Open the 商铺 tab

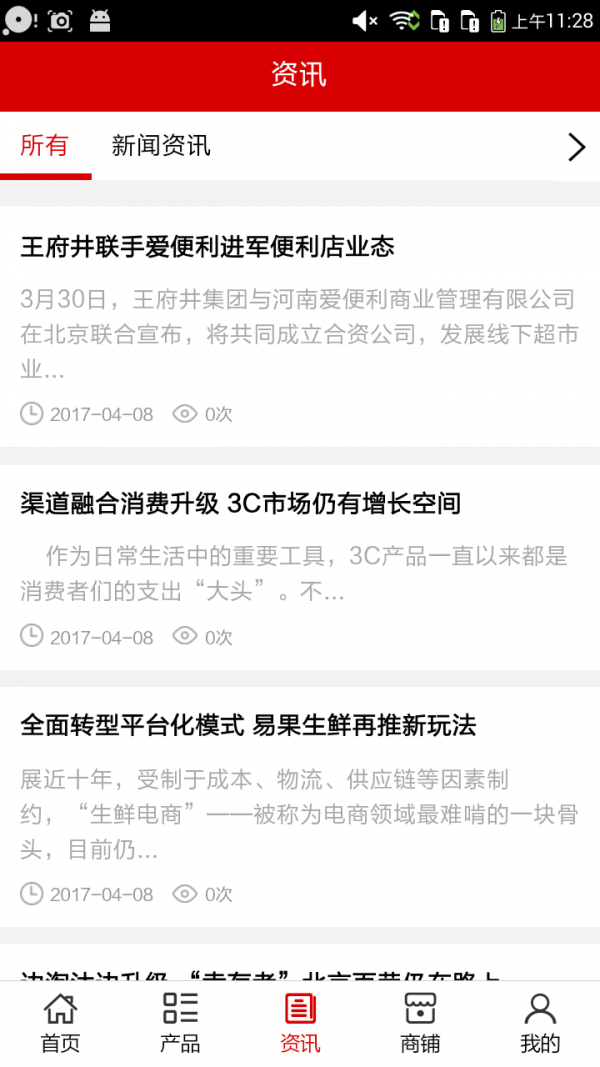[420, 1023]
